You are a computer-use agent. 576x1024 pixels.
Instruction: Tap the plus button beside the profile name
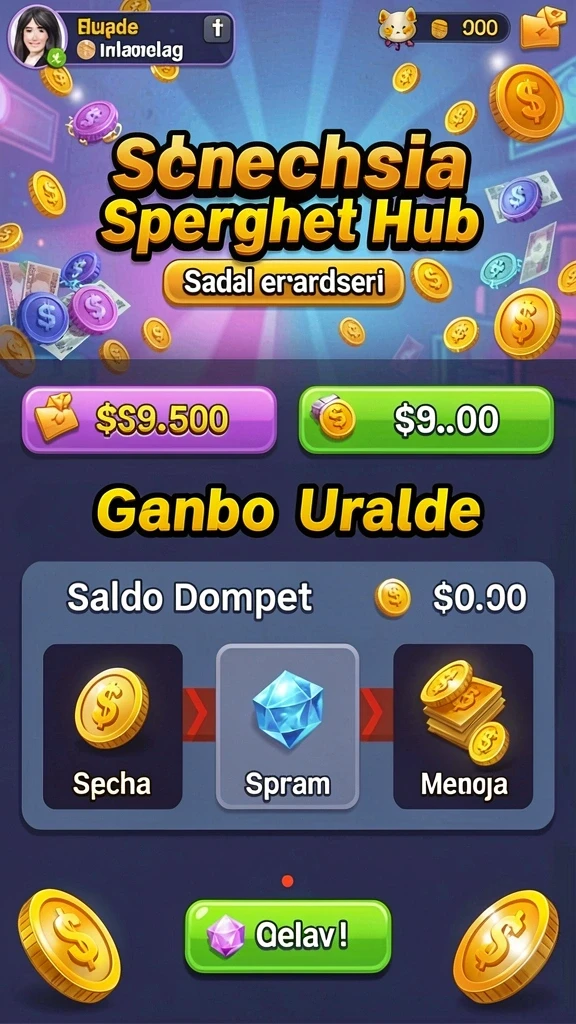pyautogui.click(x=217, y=29)
